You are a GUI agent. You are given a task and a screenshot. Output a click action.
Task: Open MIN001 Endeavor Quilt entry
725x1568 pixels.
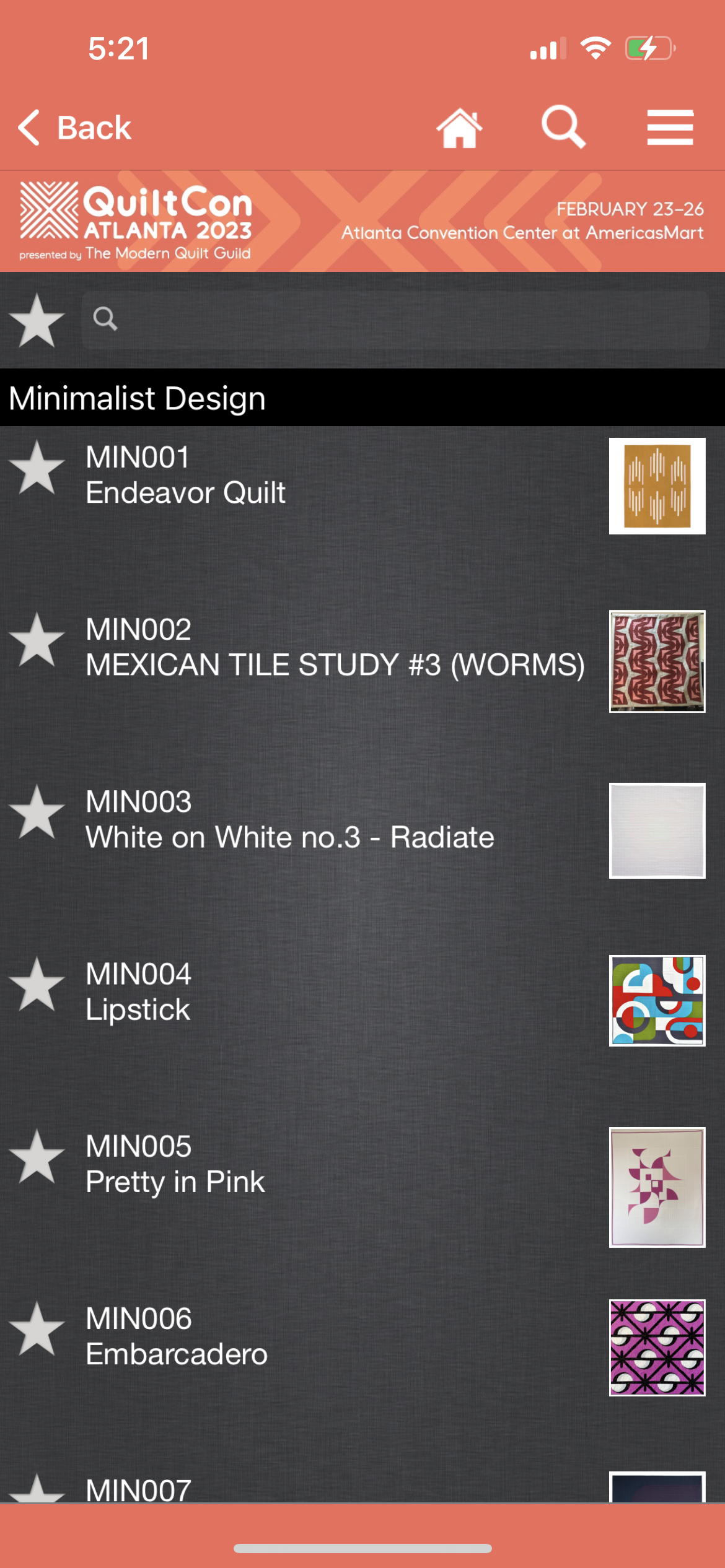335,476
